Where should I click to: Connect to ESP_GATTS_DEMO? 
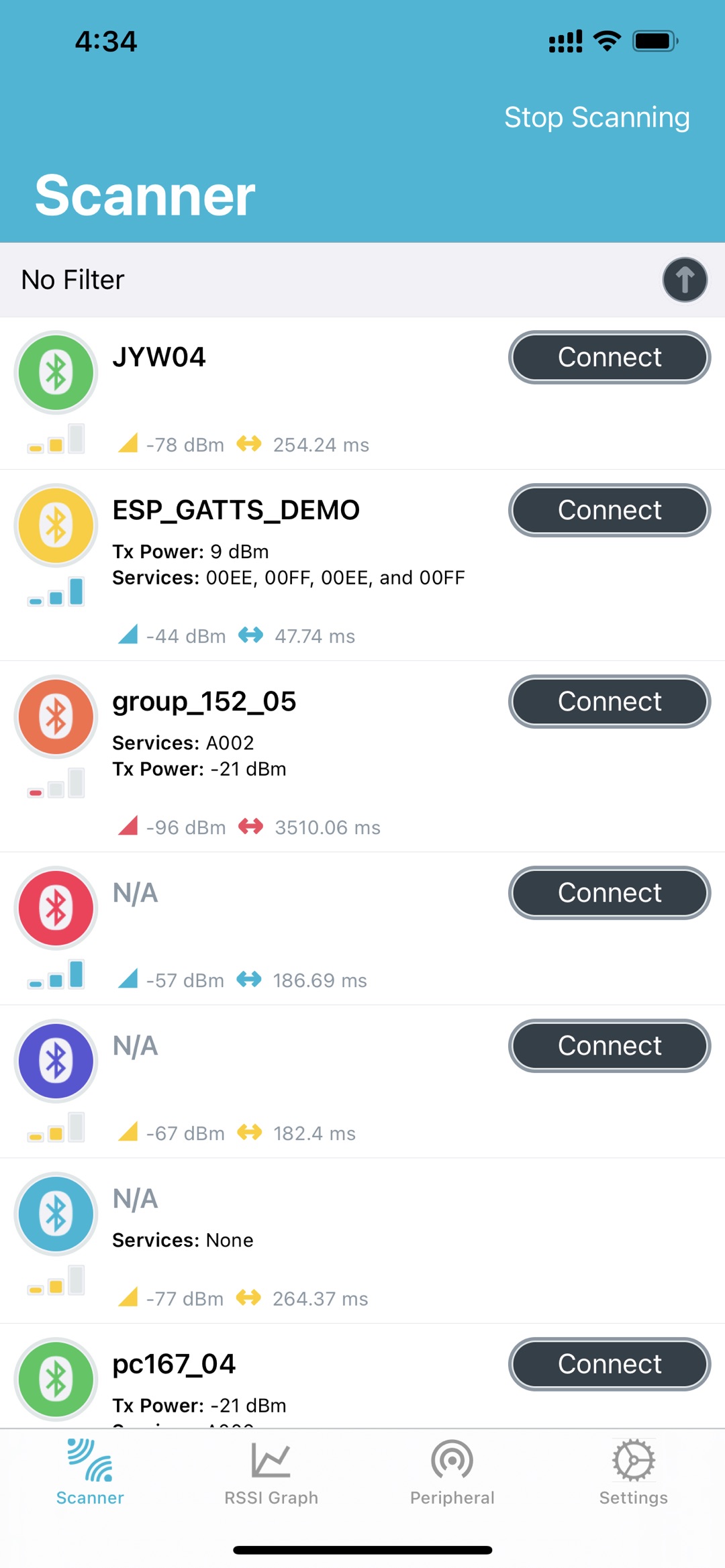point(608,510)
